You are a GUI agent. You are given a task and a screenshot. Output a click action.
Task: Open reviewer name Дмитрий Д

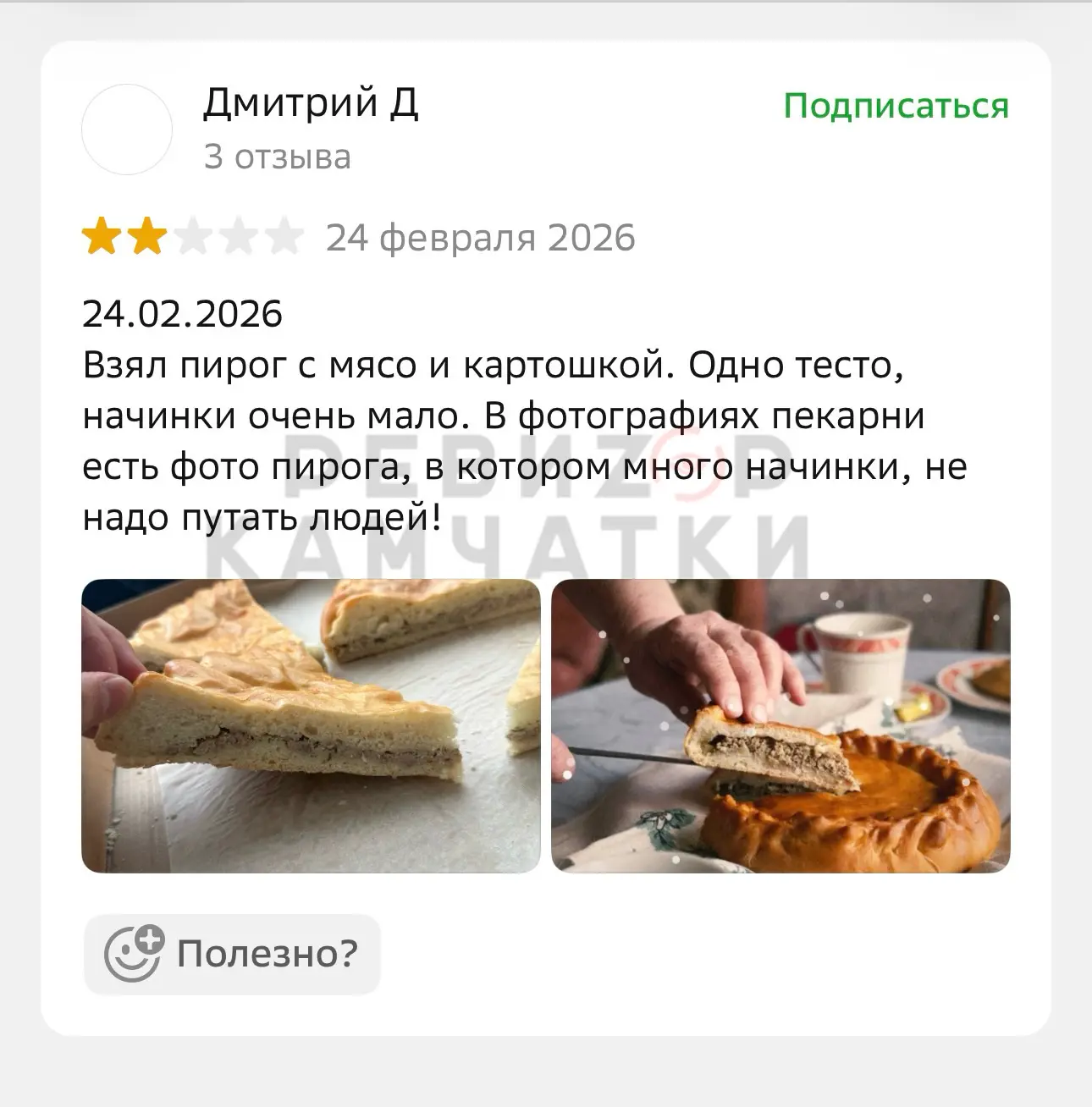[310, 103]
